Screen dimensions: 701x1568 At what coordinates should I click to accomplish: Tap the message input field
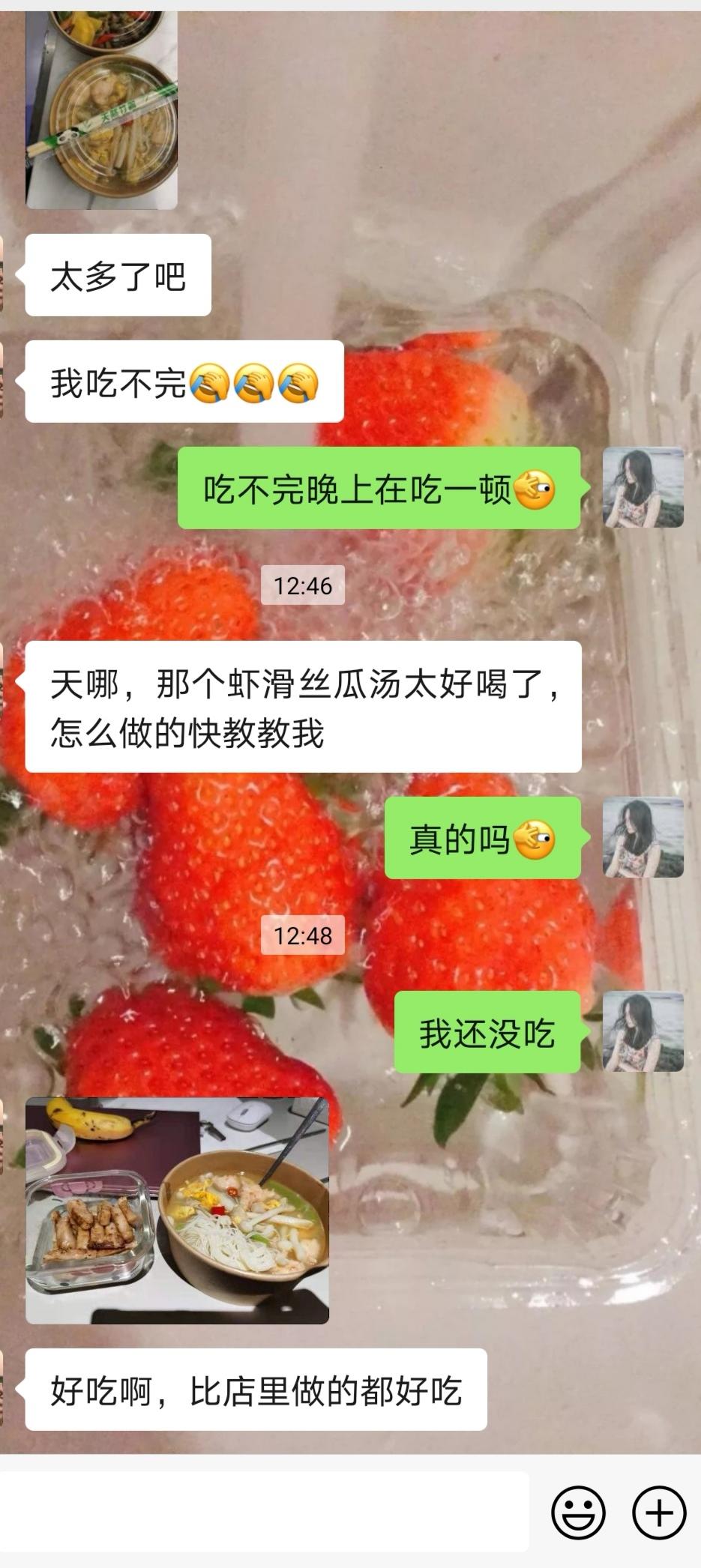[262, 1511]
